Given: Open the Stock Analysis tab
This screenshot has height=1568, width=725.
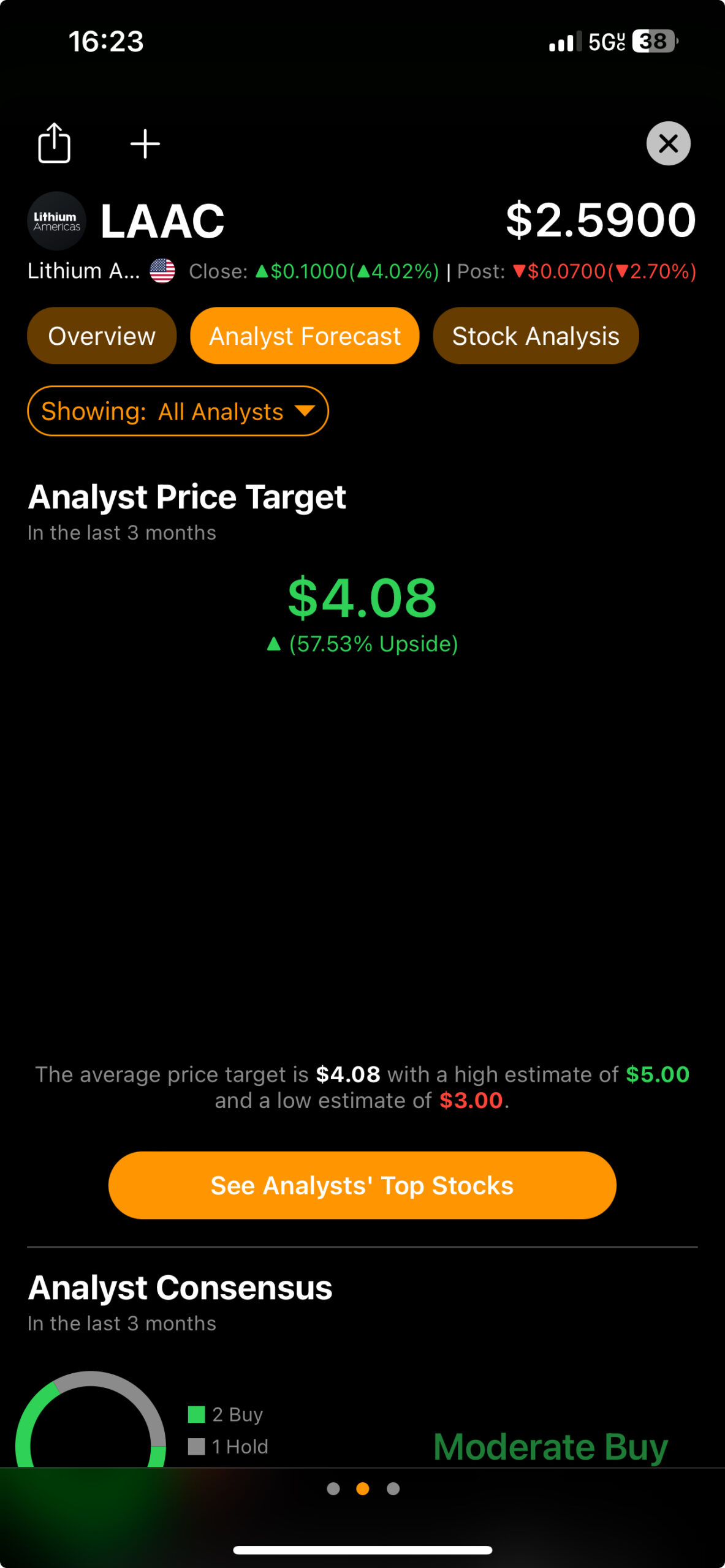Looking at the screenshot, I should [536, 336].
